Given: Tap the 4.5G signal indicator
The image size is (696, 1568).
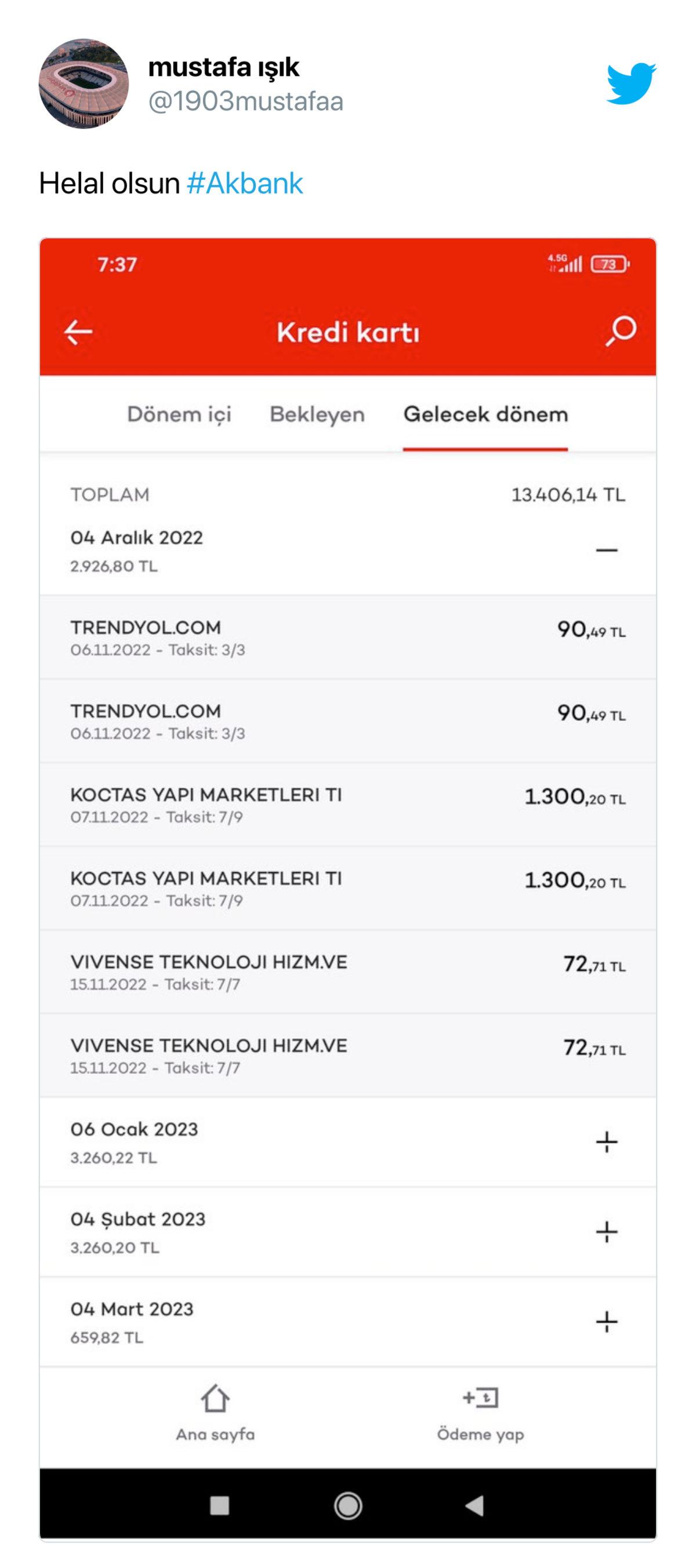Looking at the screenshot, I should [565, 263].
